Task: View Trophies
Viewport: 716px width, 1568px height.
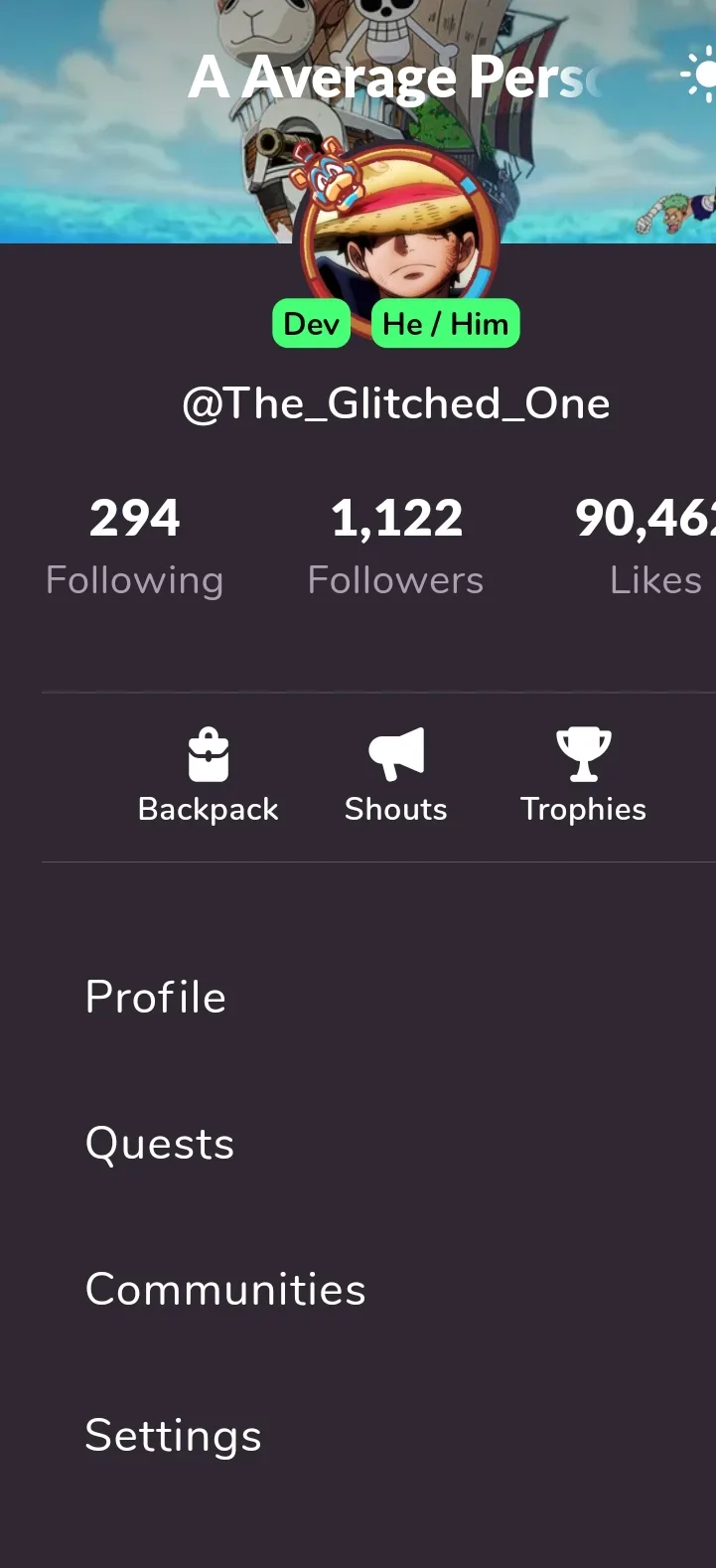Action: [583, 776]
